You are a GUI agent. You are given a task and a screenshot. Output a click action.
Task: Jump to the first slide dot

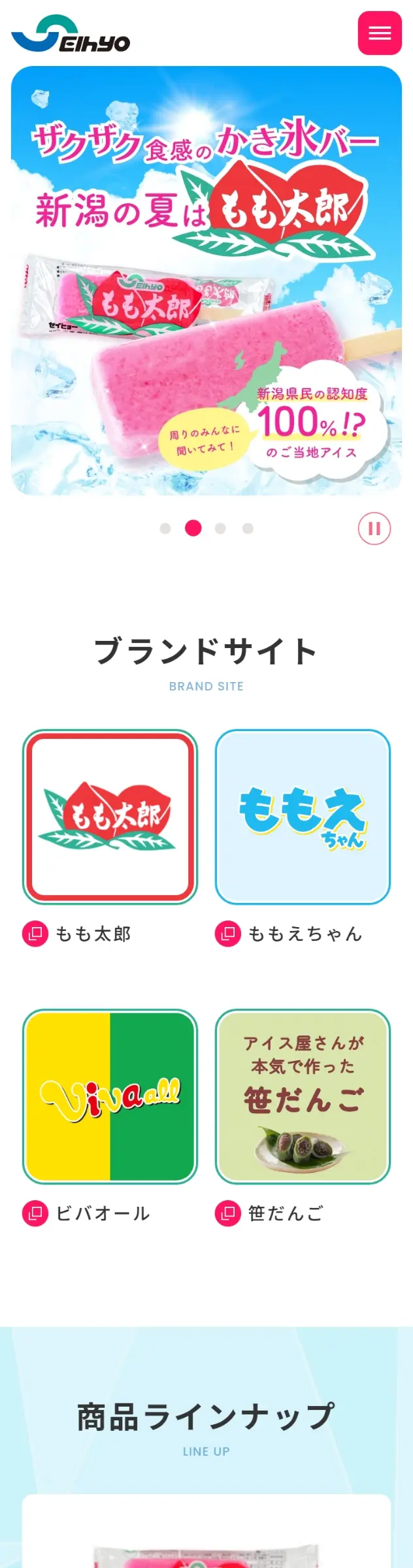point(165,529)
